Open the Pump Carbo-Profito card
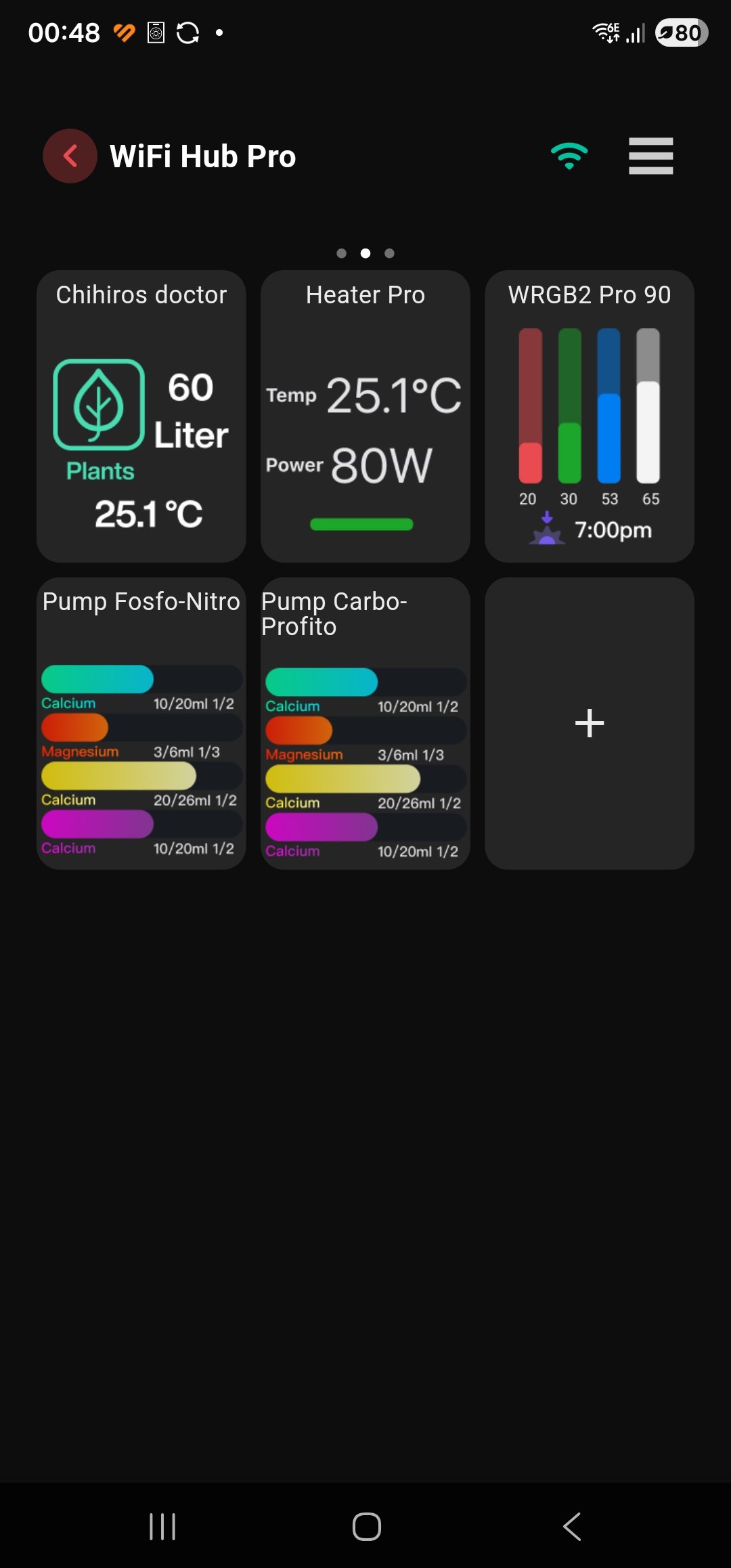The height and width of the screenshot is (1568, 731). pos(365,723)
